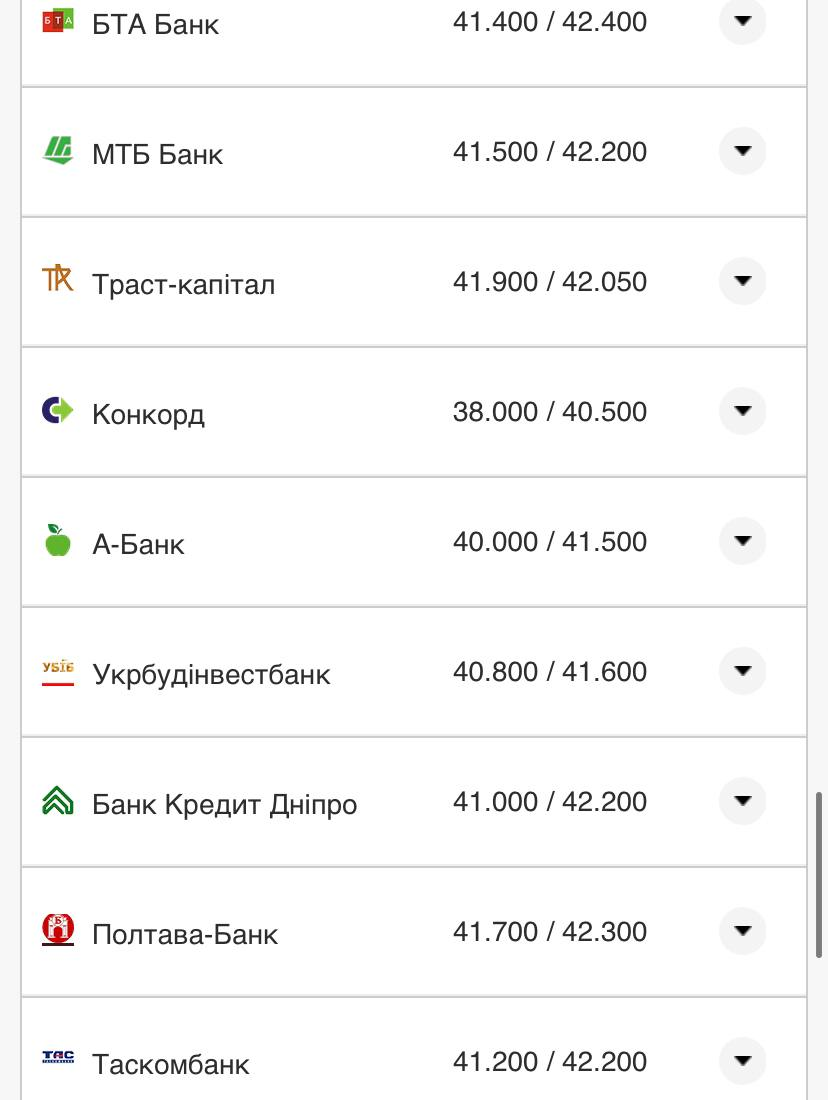
Task: Expand Таскомбанк rate details
Action: pos(742,1061)
